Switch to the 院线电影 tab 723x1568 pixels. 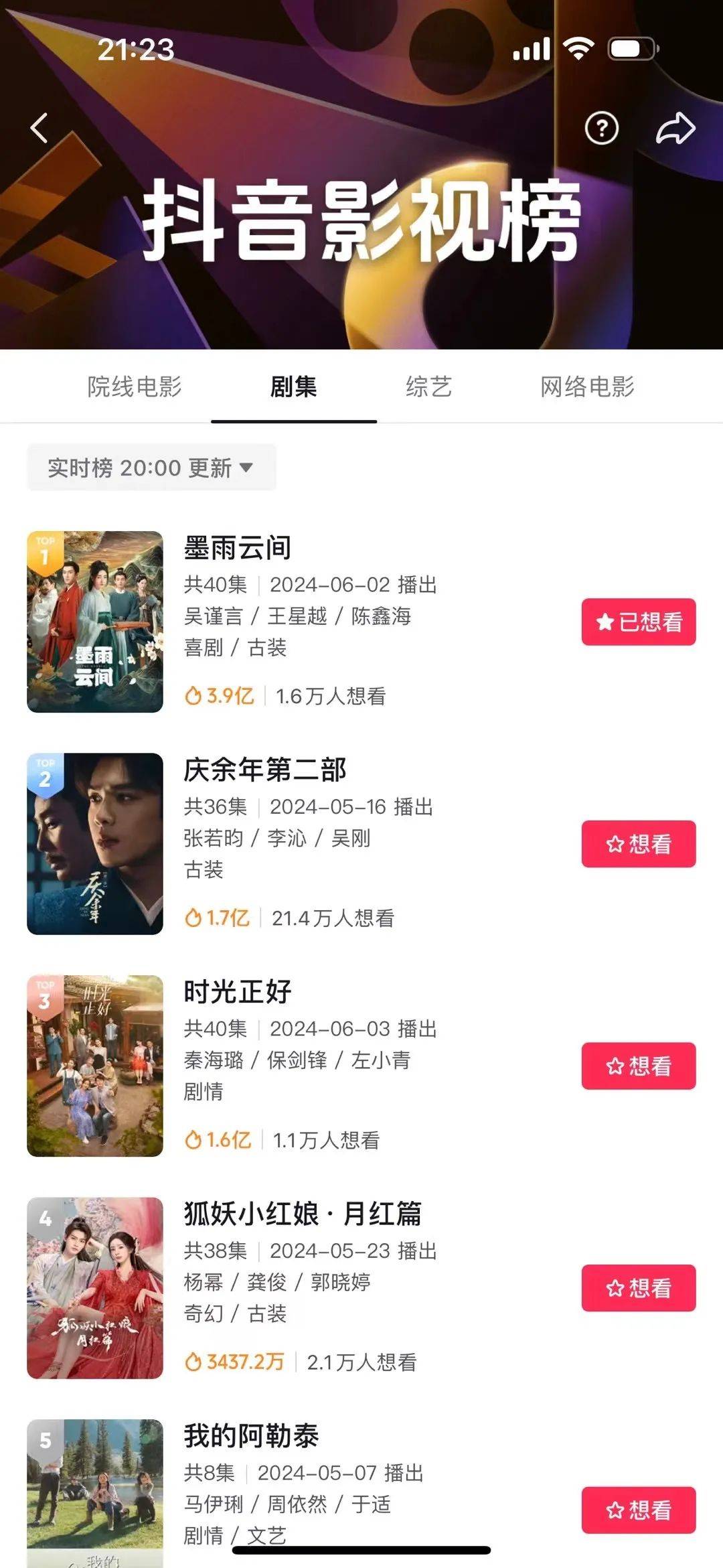(135, 386)
